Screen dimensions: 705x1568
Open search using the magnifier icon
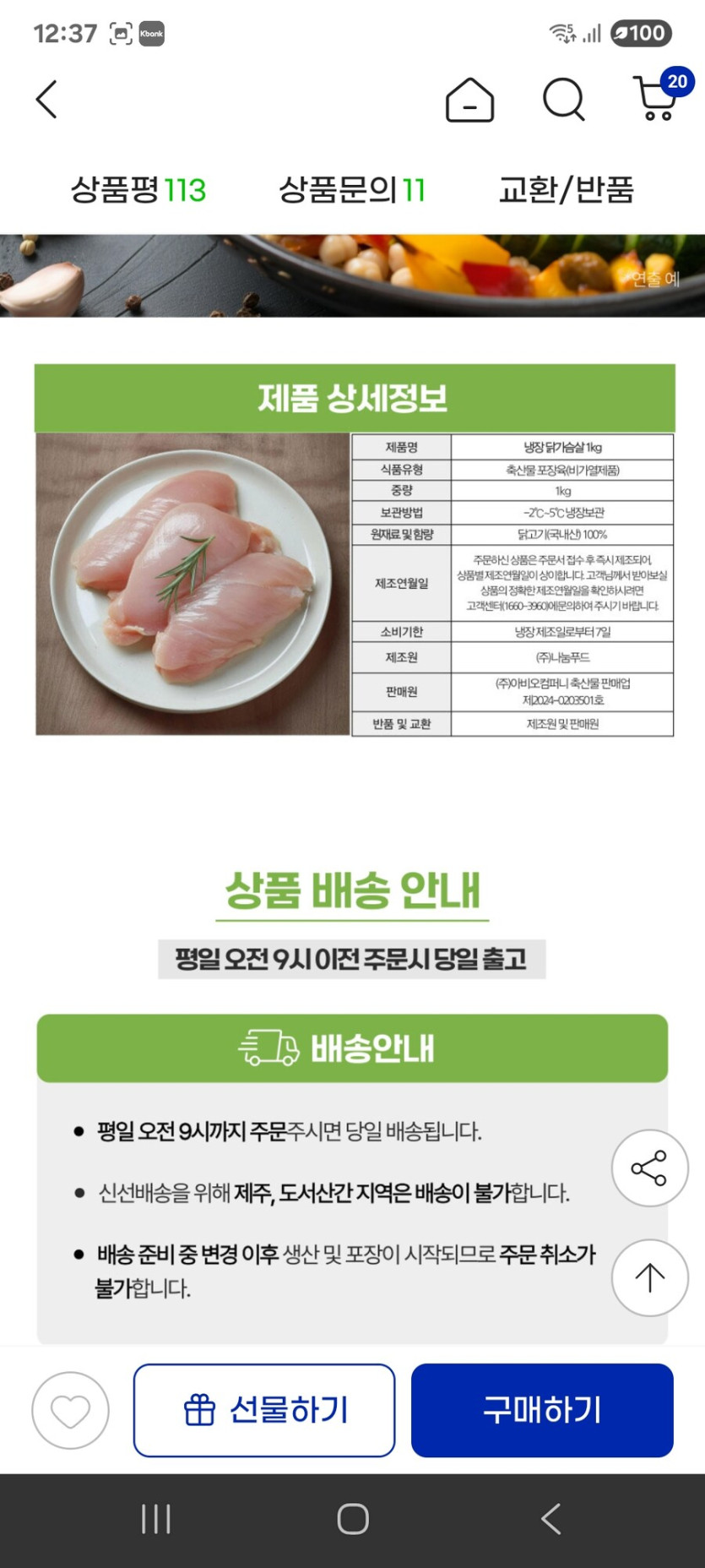tap(563, 99)
